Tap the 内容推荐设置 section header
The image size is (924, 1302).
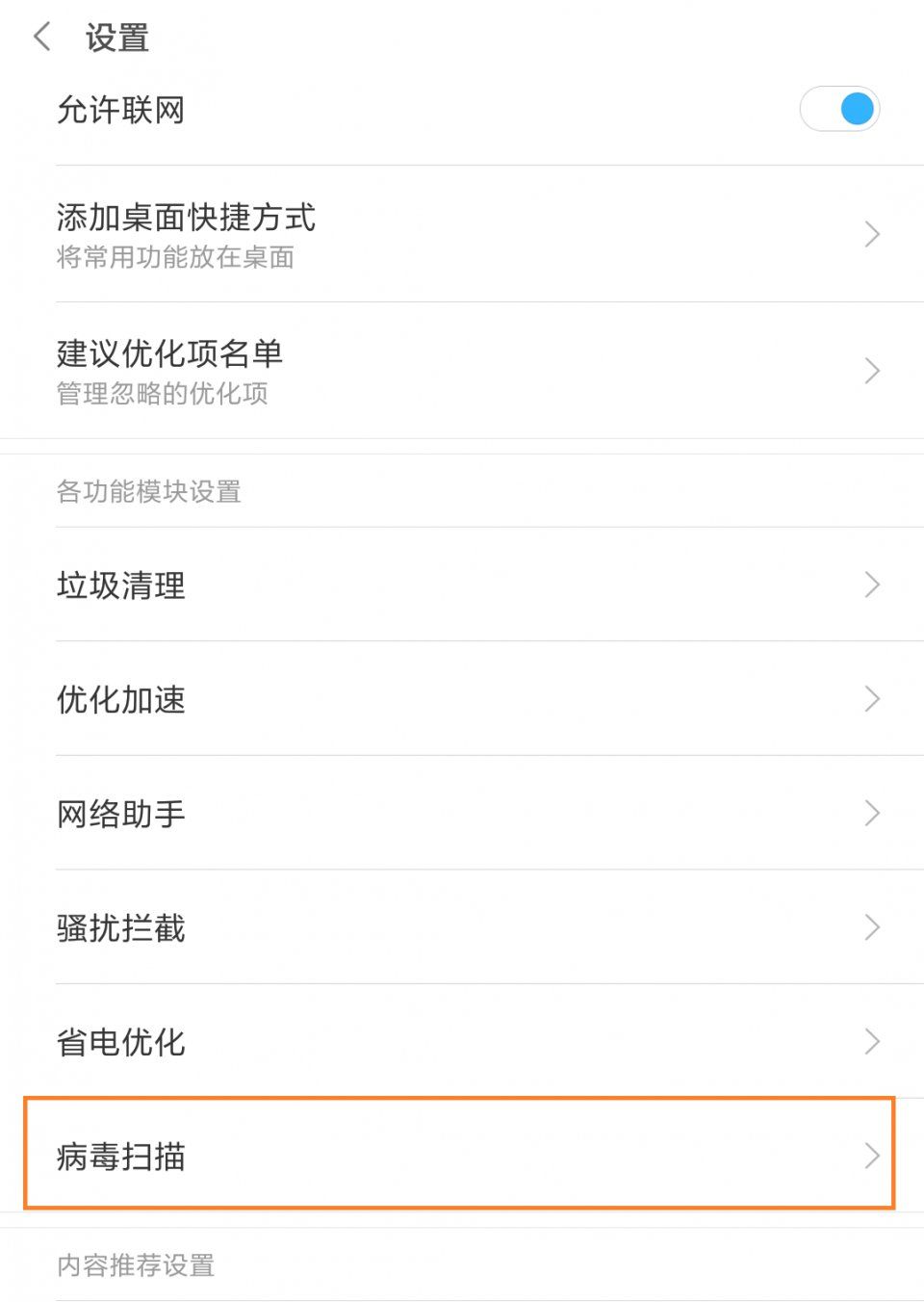coord(135,1265)
